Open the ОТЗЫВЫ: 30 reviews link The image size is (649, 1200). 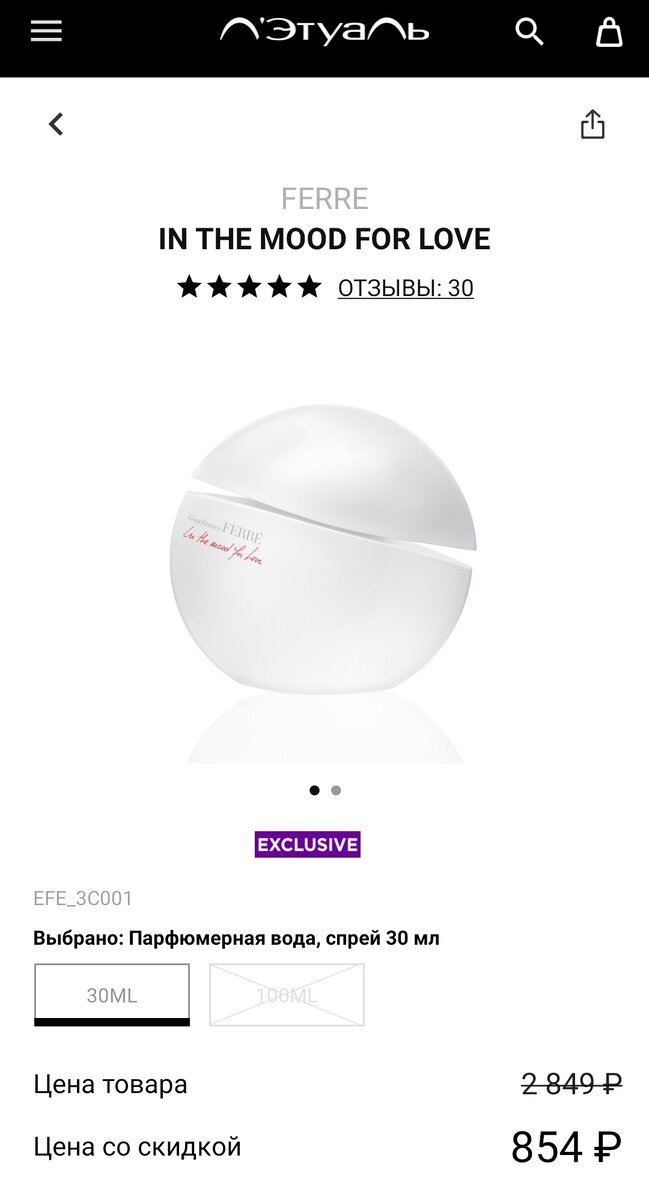405,288
